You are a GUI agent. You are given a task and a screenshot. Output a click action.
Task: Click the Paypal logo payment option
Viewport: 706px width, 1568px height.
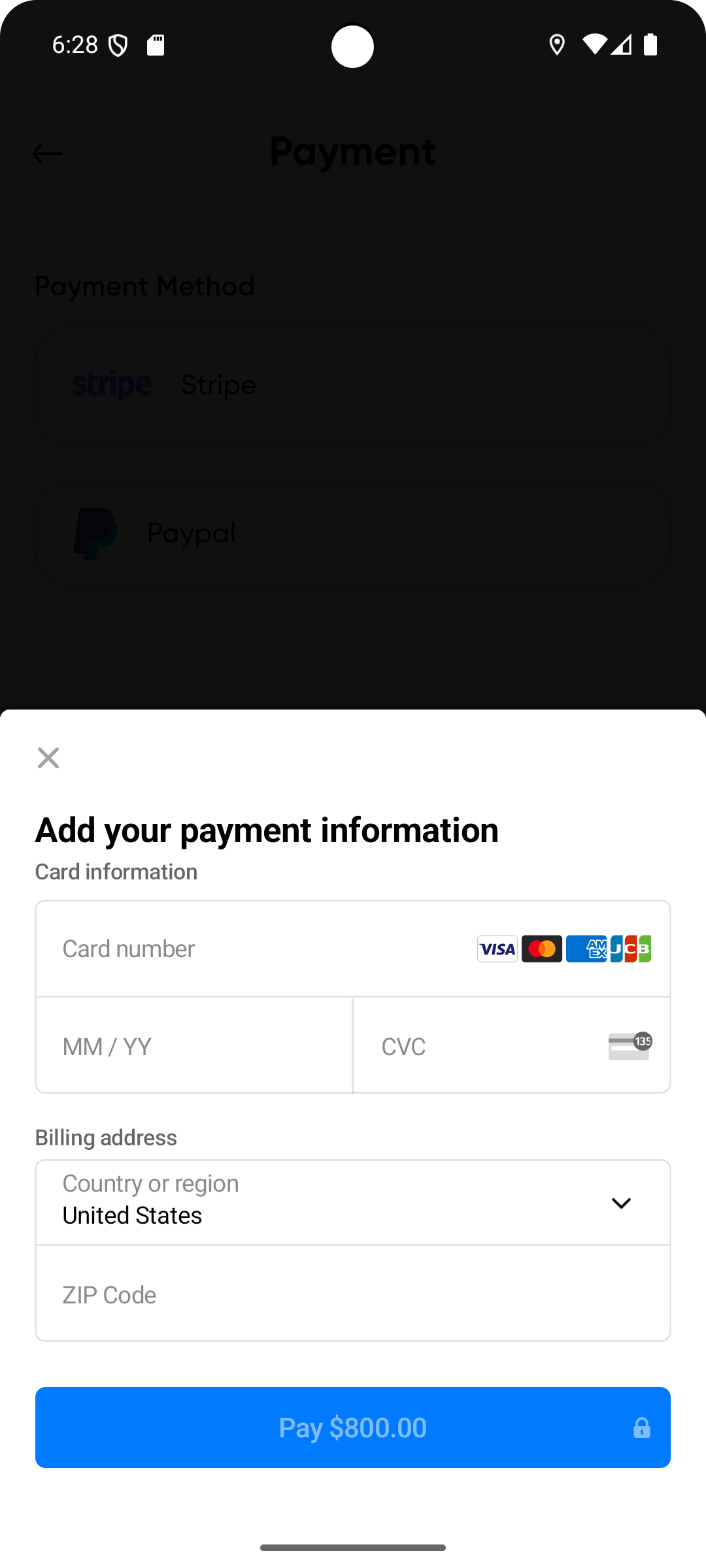coord(96,532)
